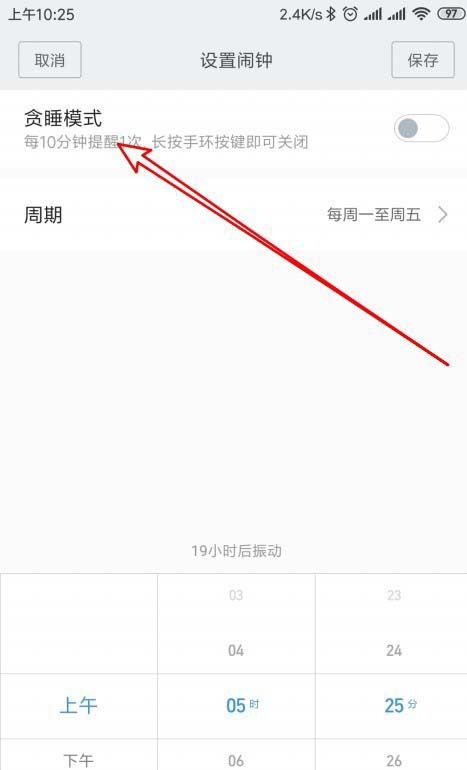Select minute 24 in the minute picker

coord(394,651)
